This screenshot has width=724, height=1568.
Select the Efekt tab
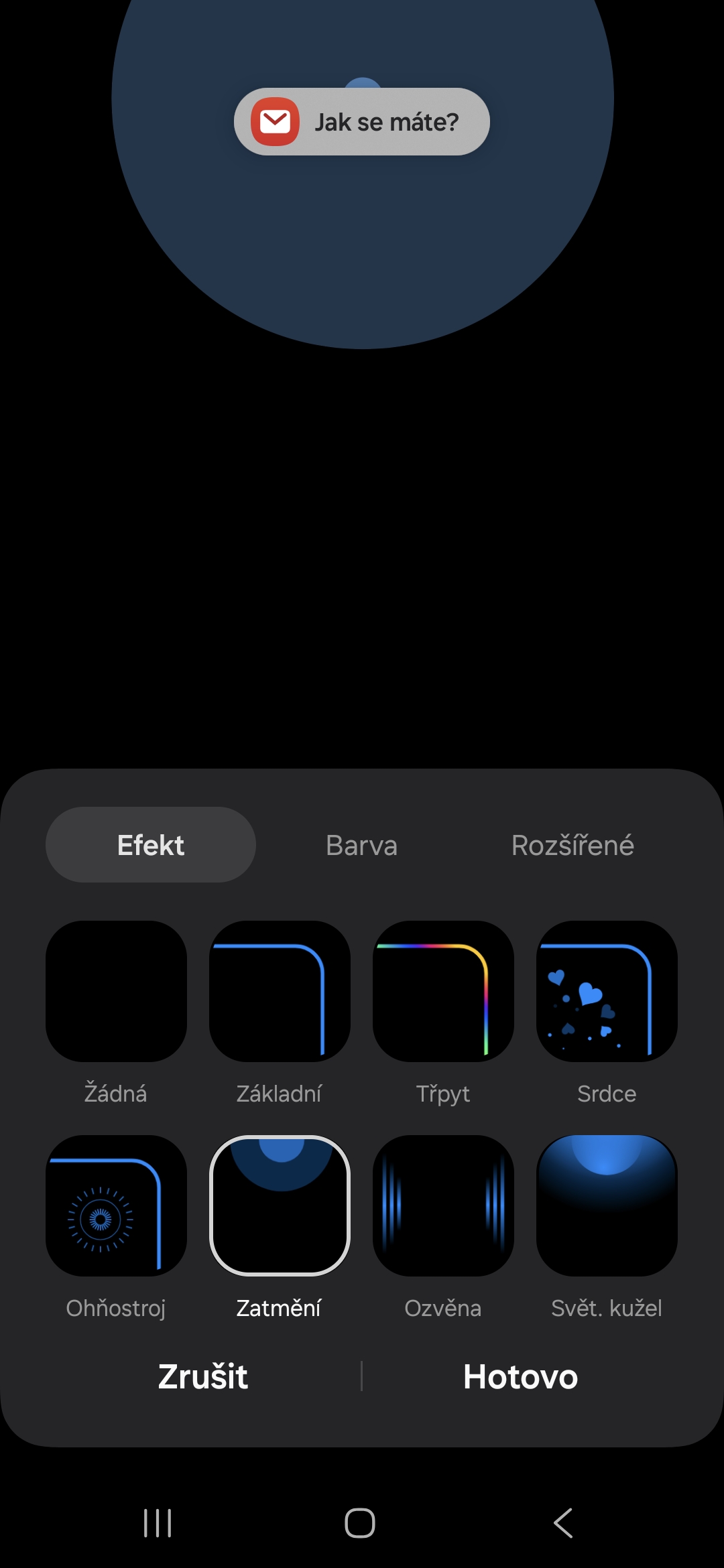(x=151, y=845)
